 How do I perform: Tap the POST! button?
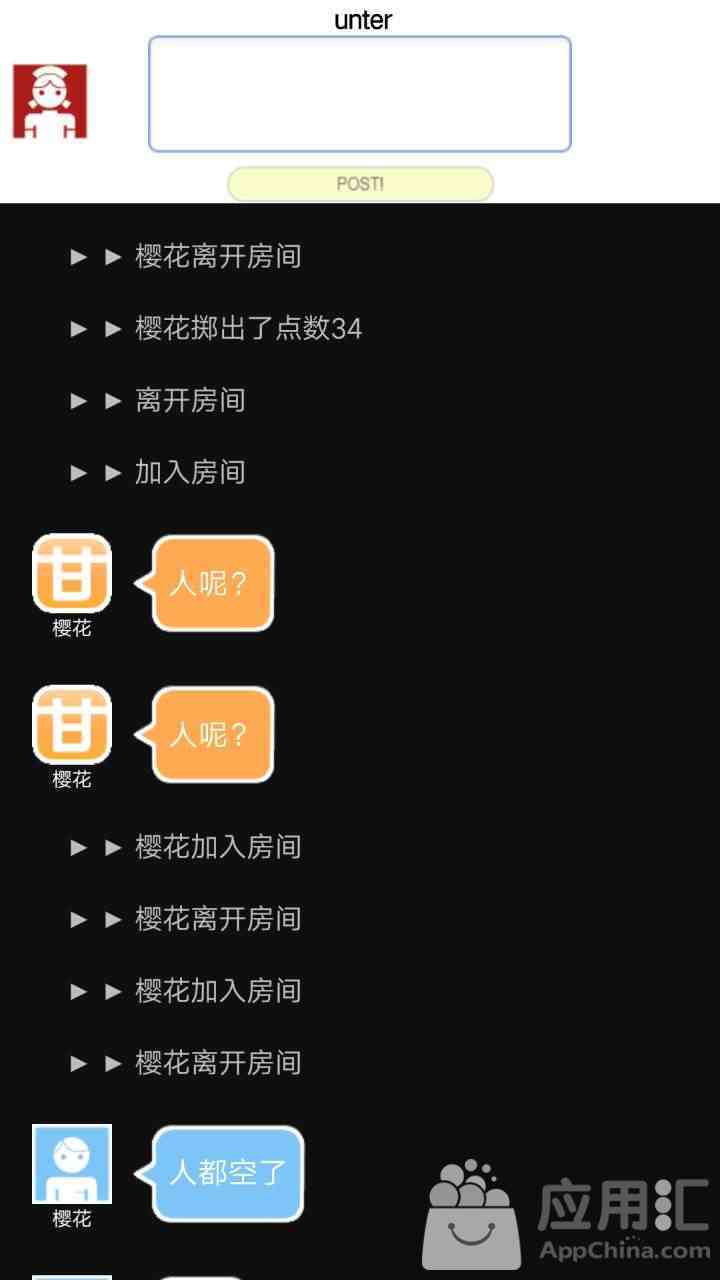point(360,184)
